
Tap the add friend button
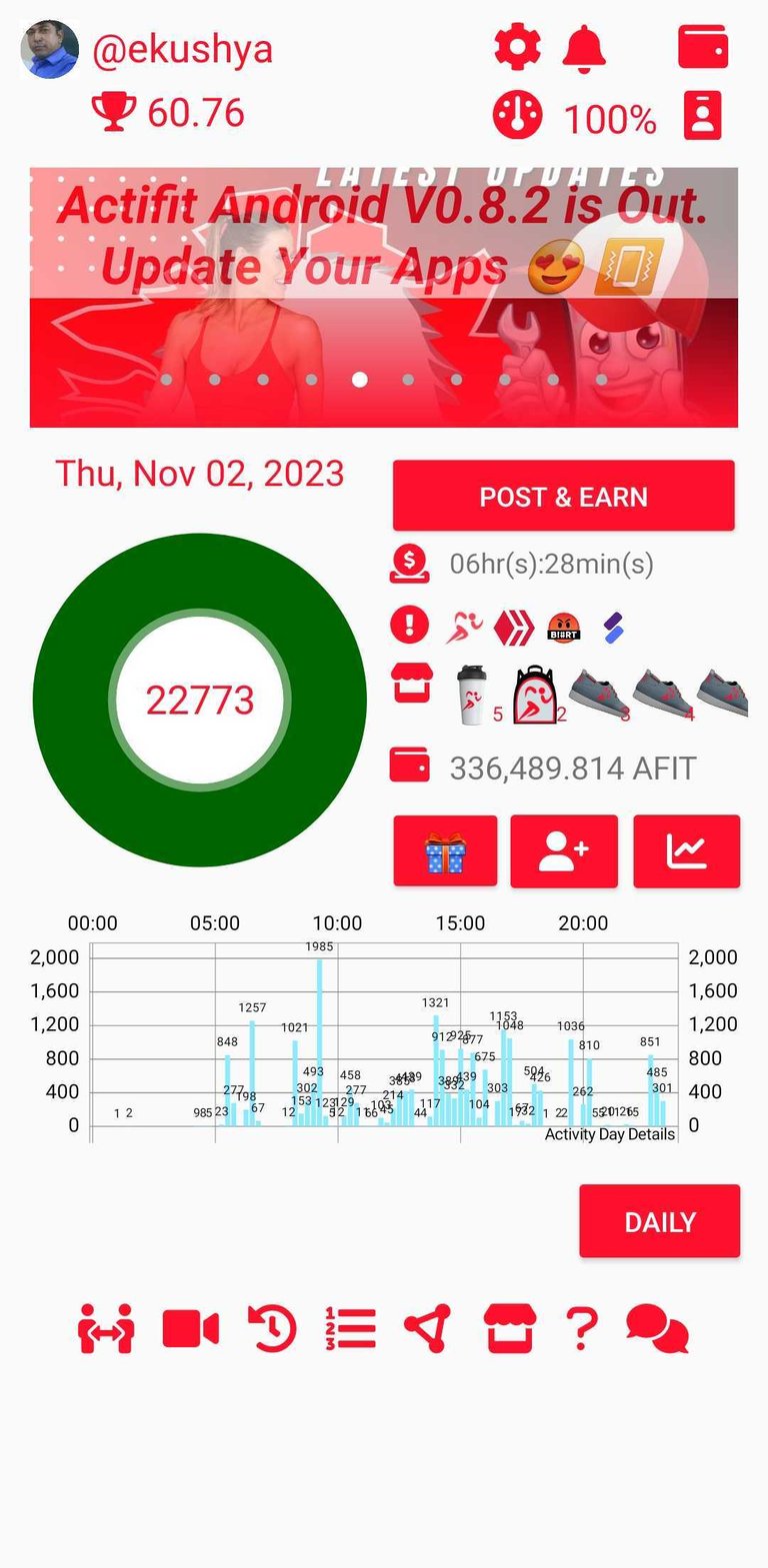[564, 851]
